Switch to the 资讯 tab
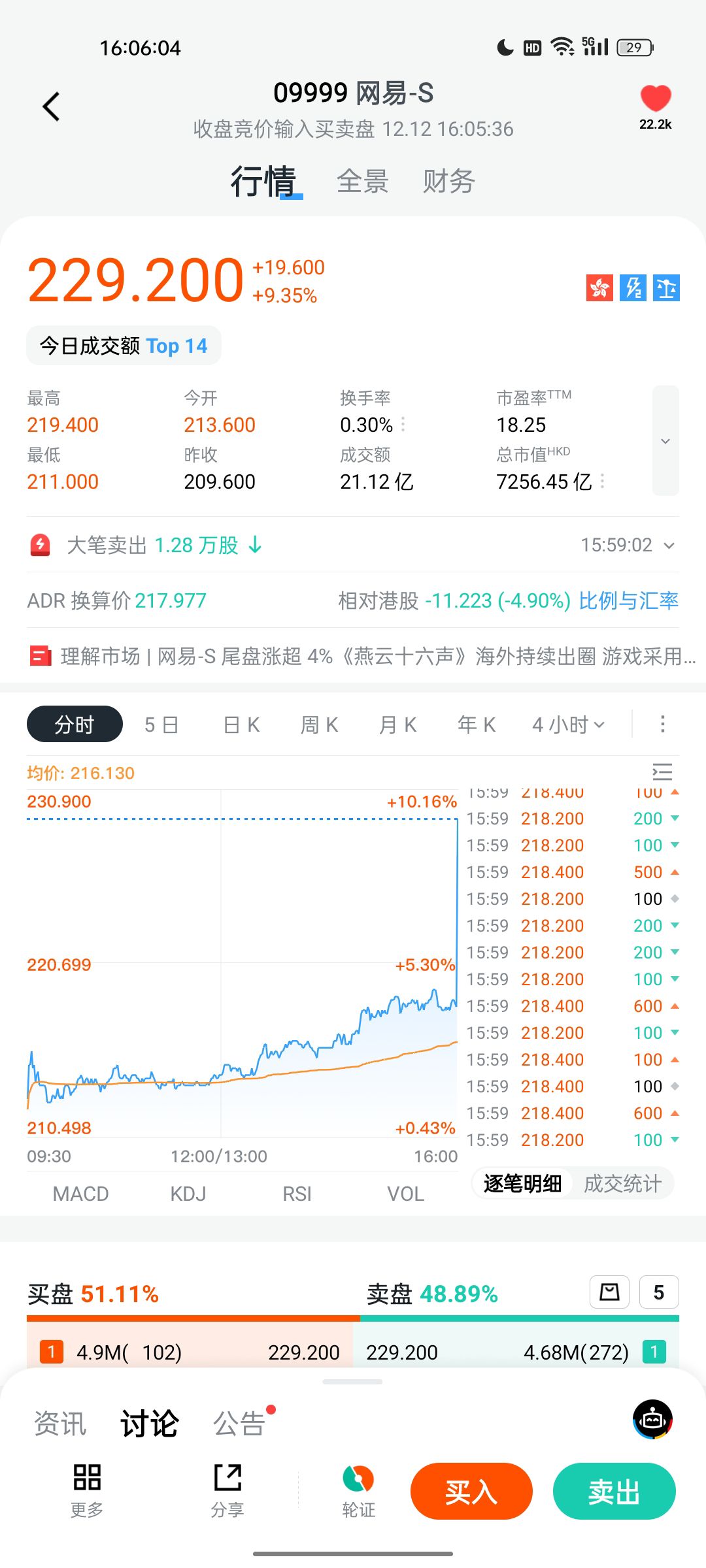The image size is (706, 1568). coord(60,1424)
